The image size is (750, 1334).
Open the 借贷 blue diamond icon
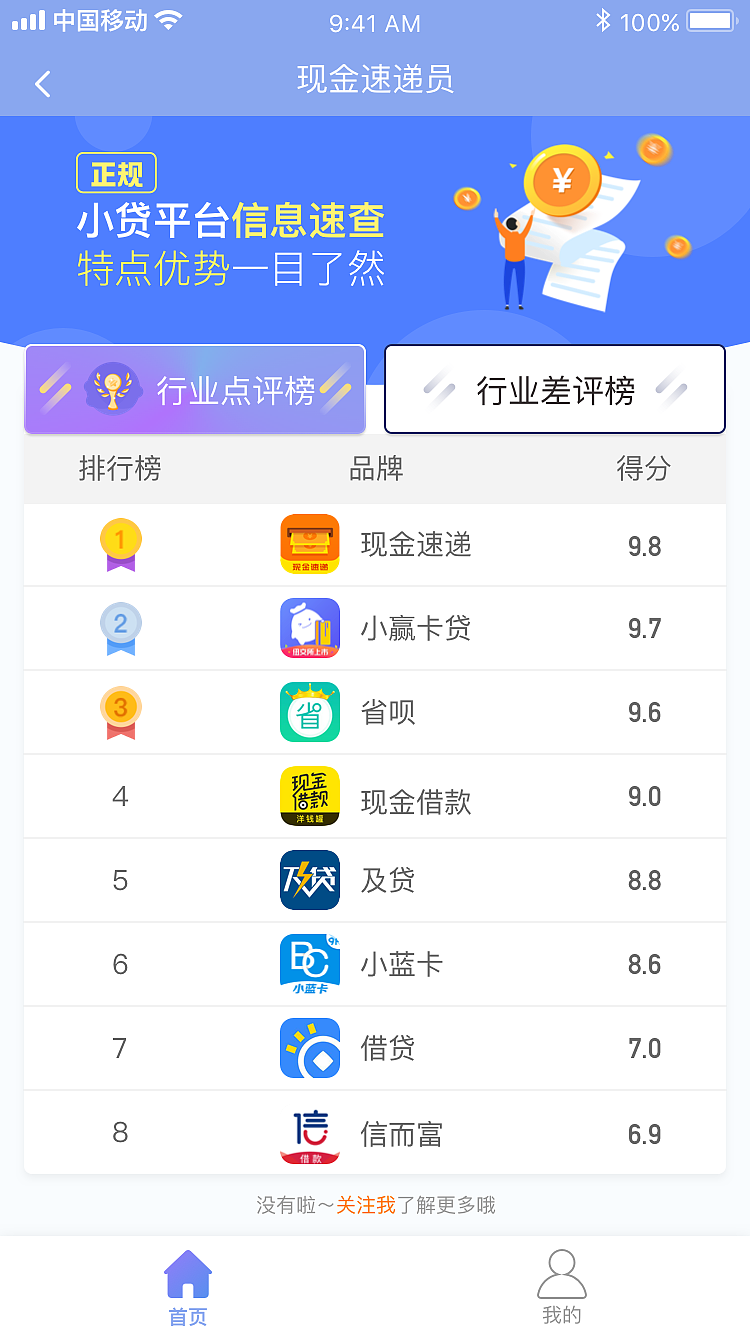310,1048
